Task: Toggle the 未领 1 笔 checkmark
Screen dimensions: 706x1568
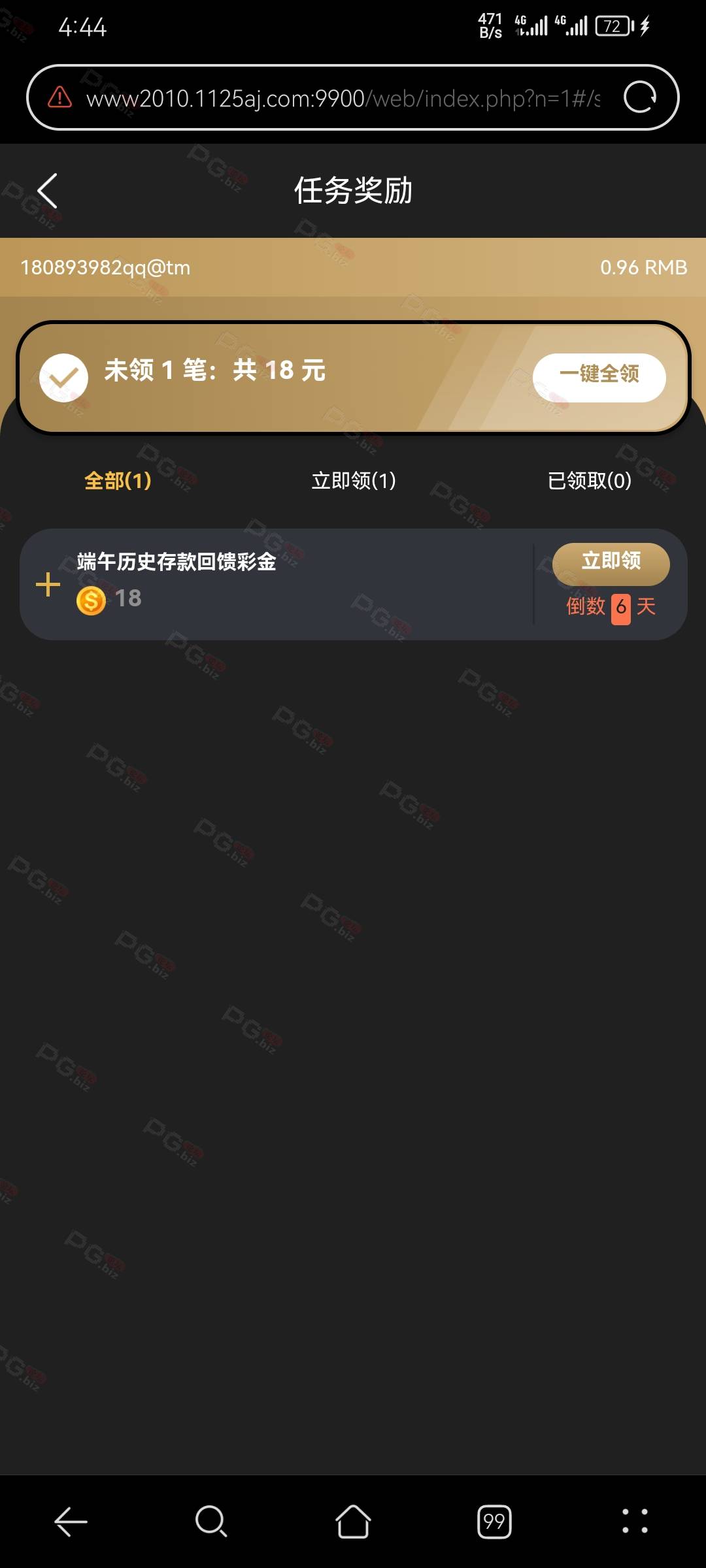Action: click(x=63, y=377)
